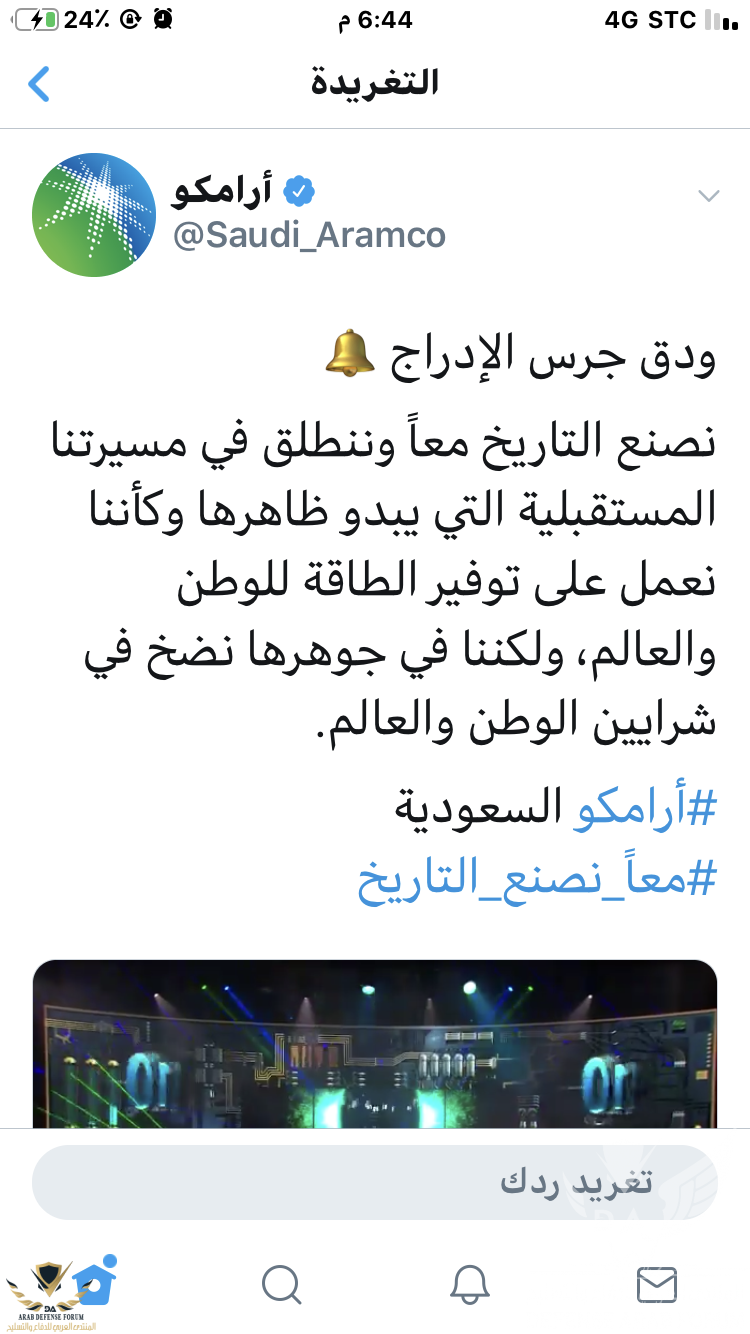Open the notifications bell tab
Viewport: 750px width, 1334px height.
coord(469,1284)
